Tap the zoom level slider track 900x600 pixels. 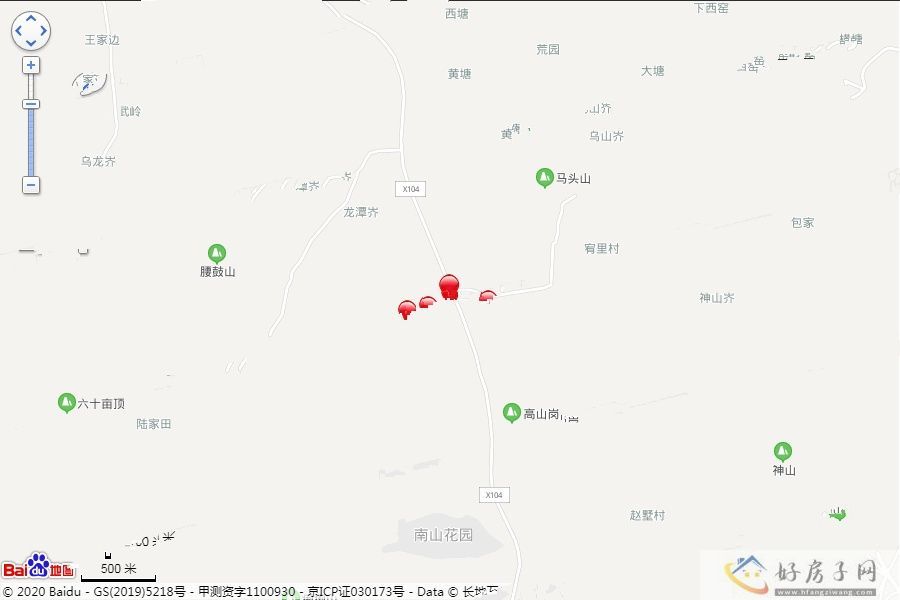pyautogui.click(x=31, y=140)
